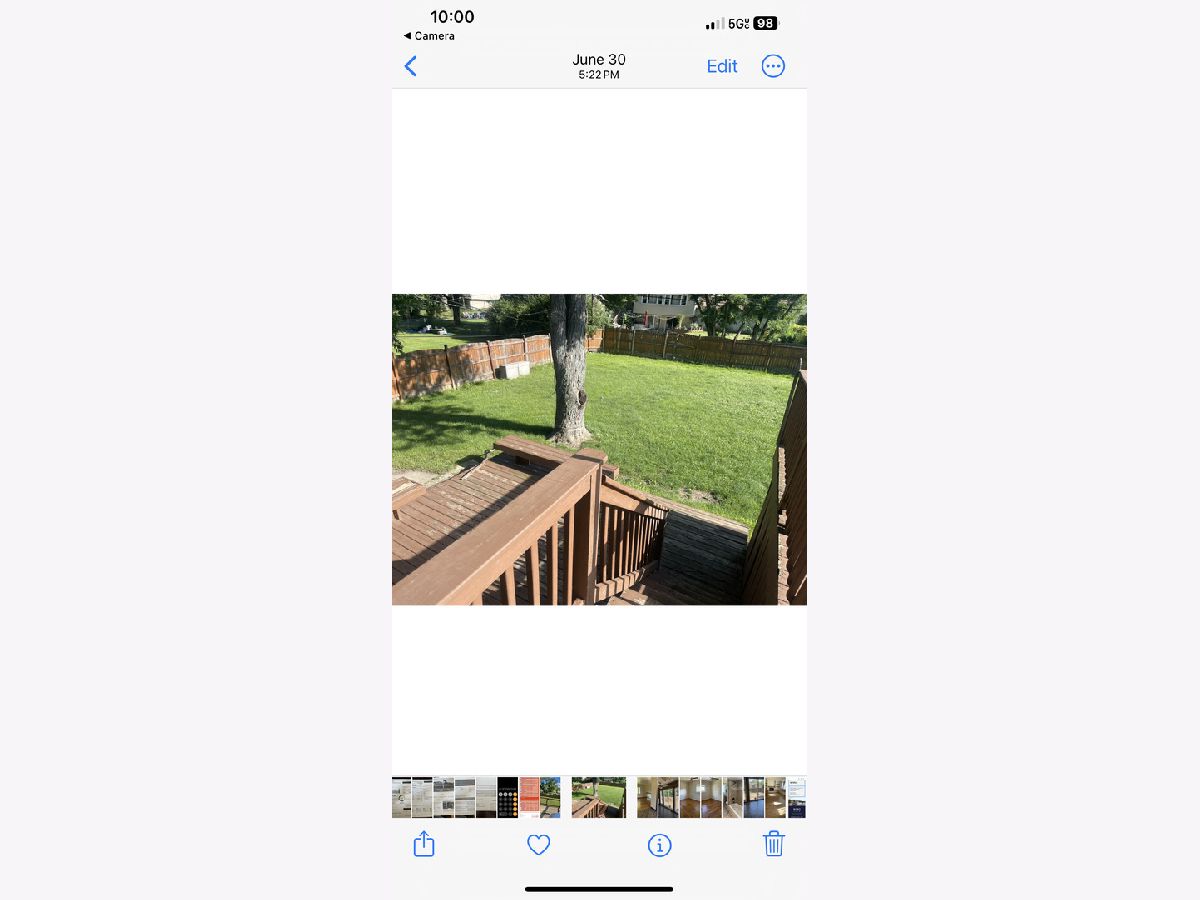Return to Camera app via status bar link
The height and width of the screenshot is (900, 1200).
pos(429,36)
